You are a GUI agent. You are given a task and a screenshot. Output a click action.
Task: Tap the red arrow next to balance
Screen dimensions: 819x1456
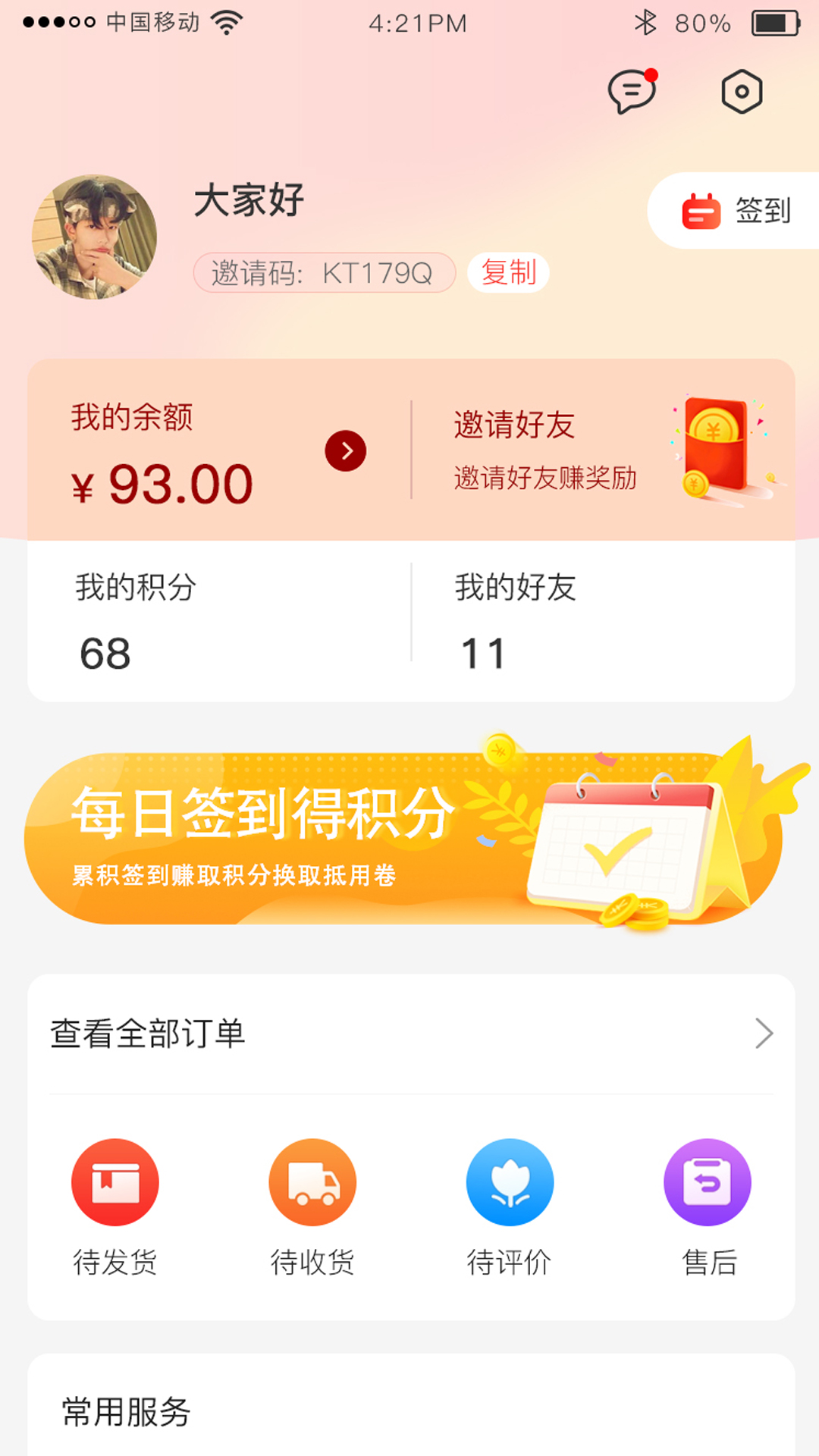pos(345,449)
